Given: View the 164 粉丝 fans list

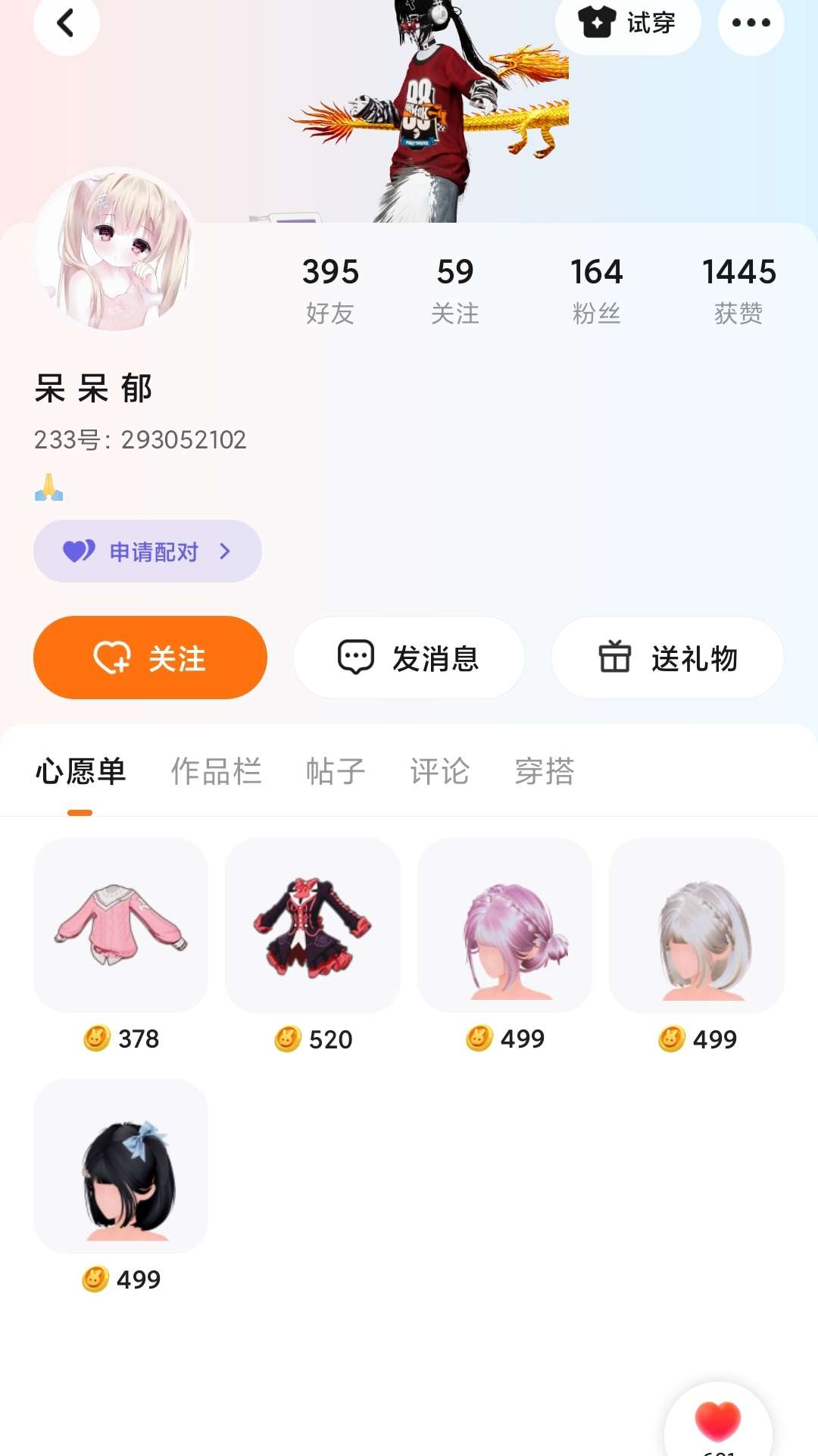Looking at the screenshot, I should coord(596,290).
